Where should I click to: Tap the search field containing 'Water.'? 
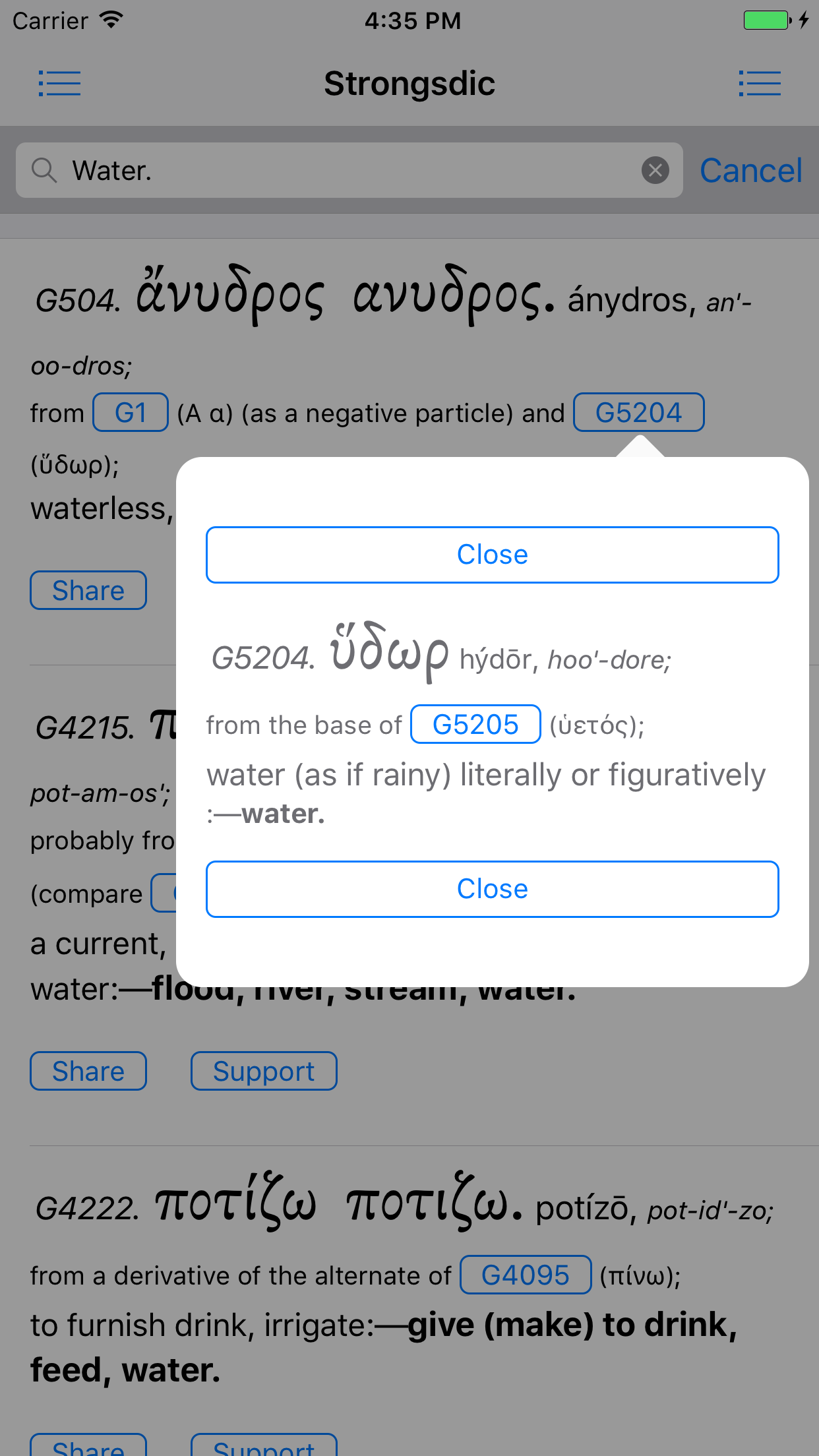point(349,170)
